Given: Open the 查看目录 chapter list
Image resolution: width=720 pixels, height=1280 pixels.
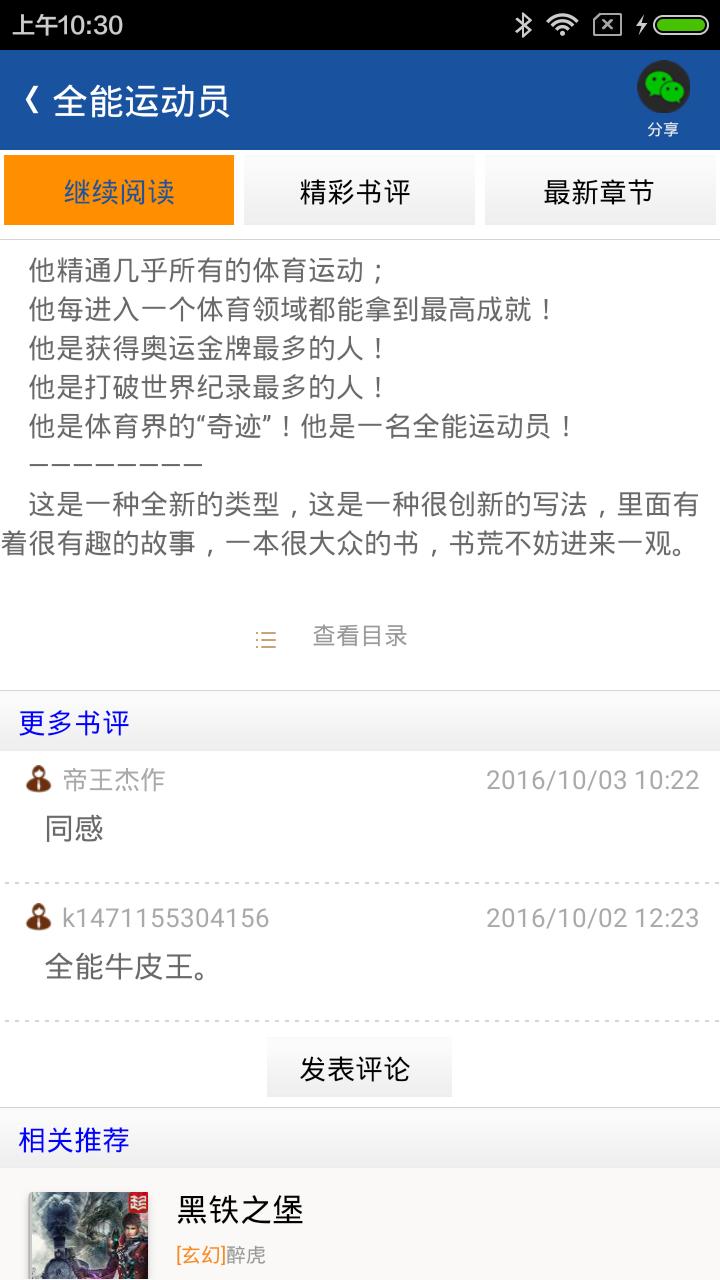Looking at the screenshot, I should [361, 637].
